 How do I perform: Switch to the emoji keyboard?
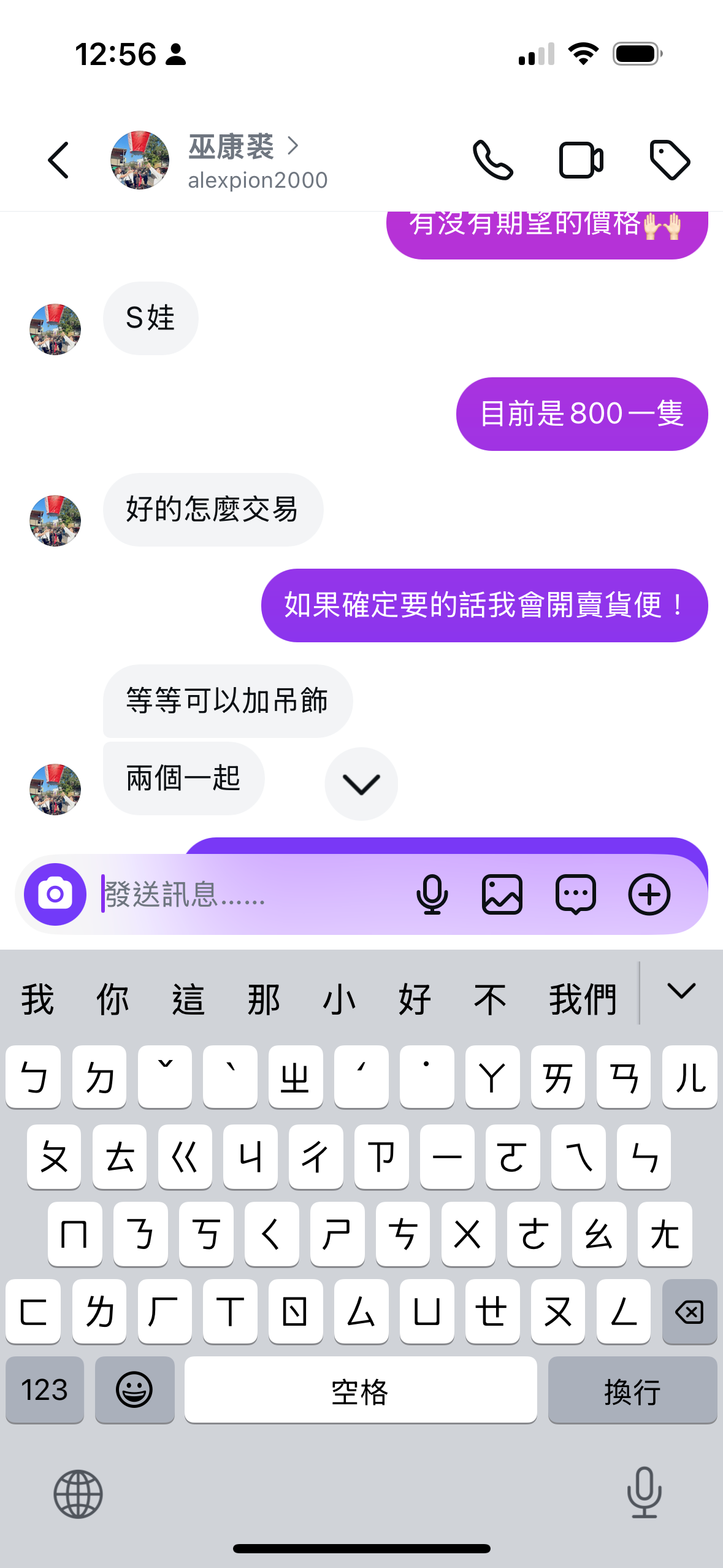tap(134, 1389)
